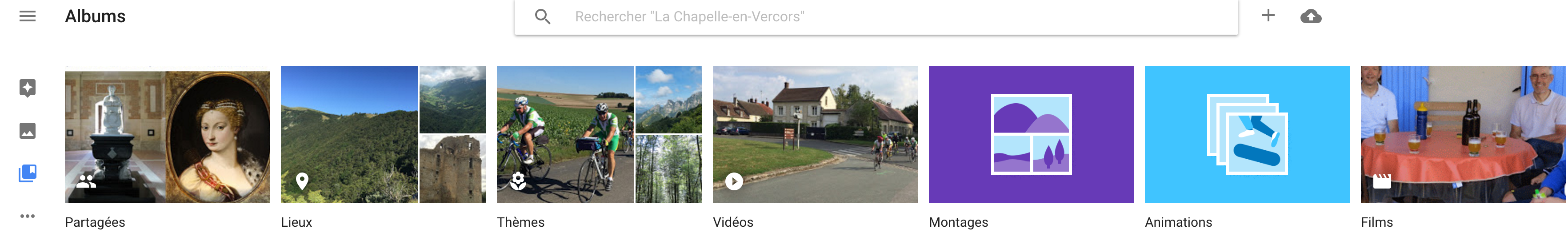Switch to the Photos sidebar tab
This screenshot has height=241, width=1568.
(x=28, y=131)
